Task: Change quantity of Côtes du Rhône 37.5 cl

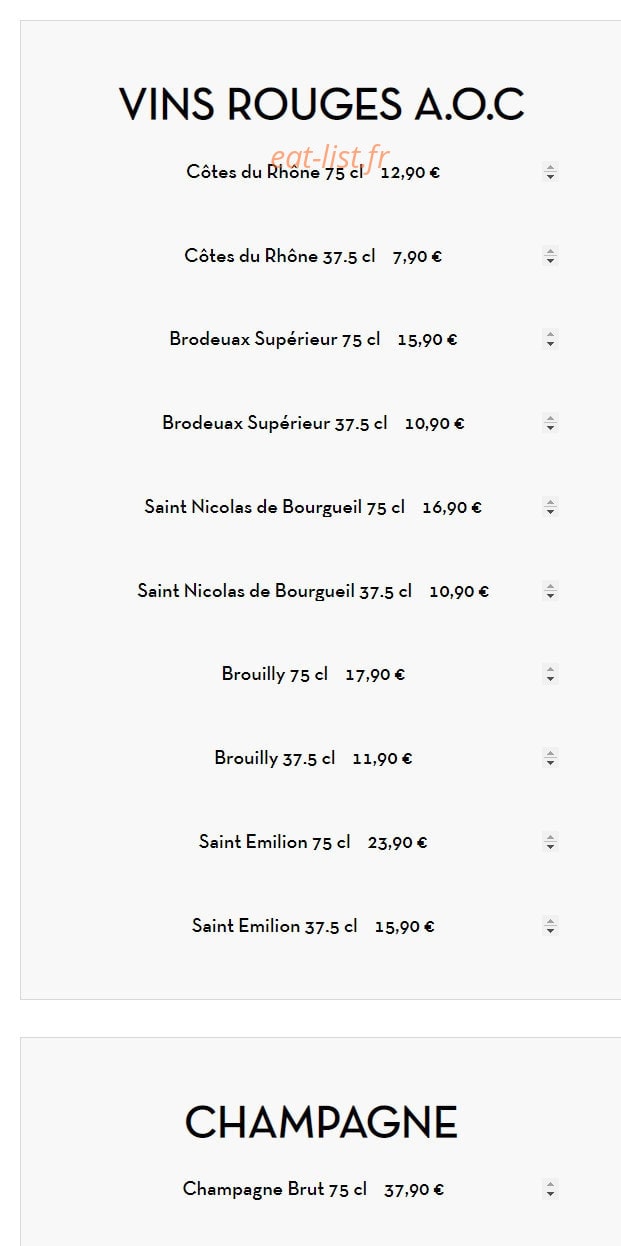Action: pyautogui.click(x=550, y=256)
